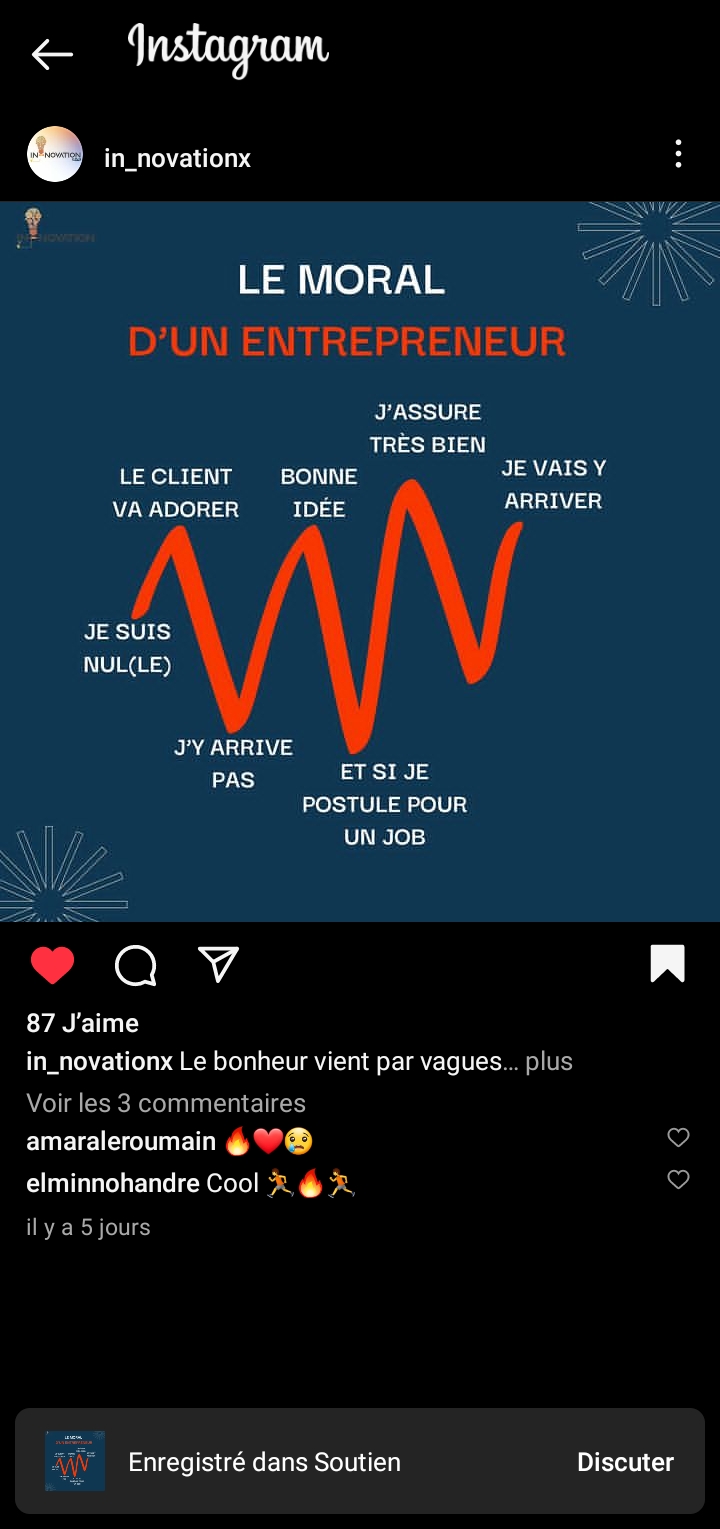This screenshot has width=720, height=1529.
Task: Open Voir les 3 commentaires
Action: click(x=166, y=1103)
